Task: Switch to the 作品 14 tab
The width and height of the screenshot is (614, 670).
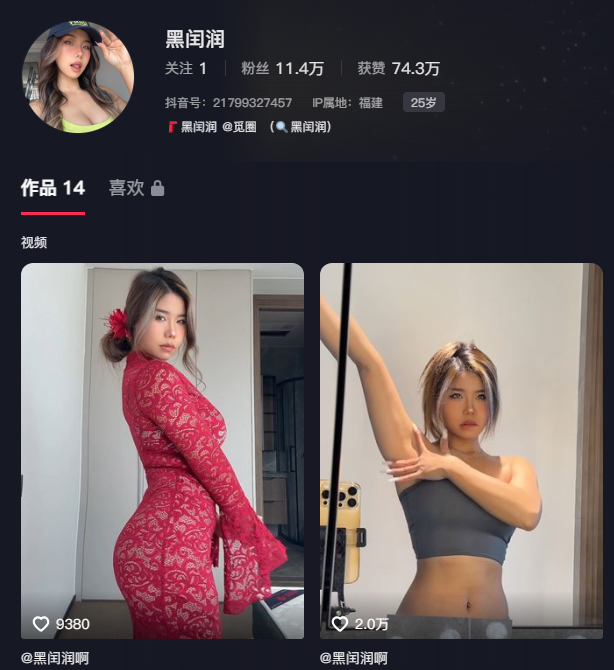Action: (x=53, y=188)
